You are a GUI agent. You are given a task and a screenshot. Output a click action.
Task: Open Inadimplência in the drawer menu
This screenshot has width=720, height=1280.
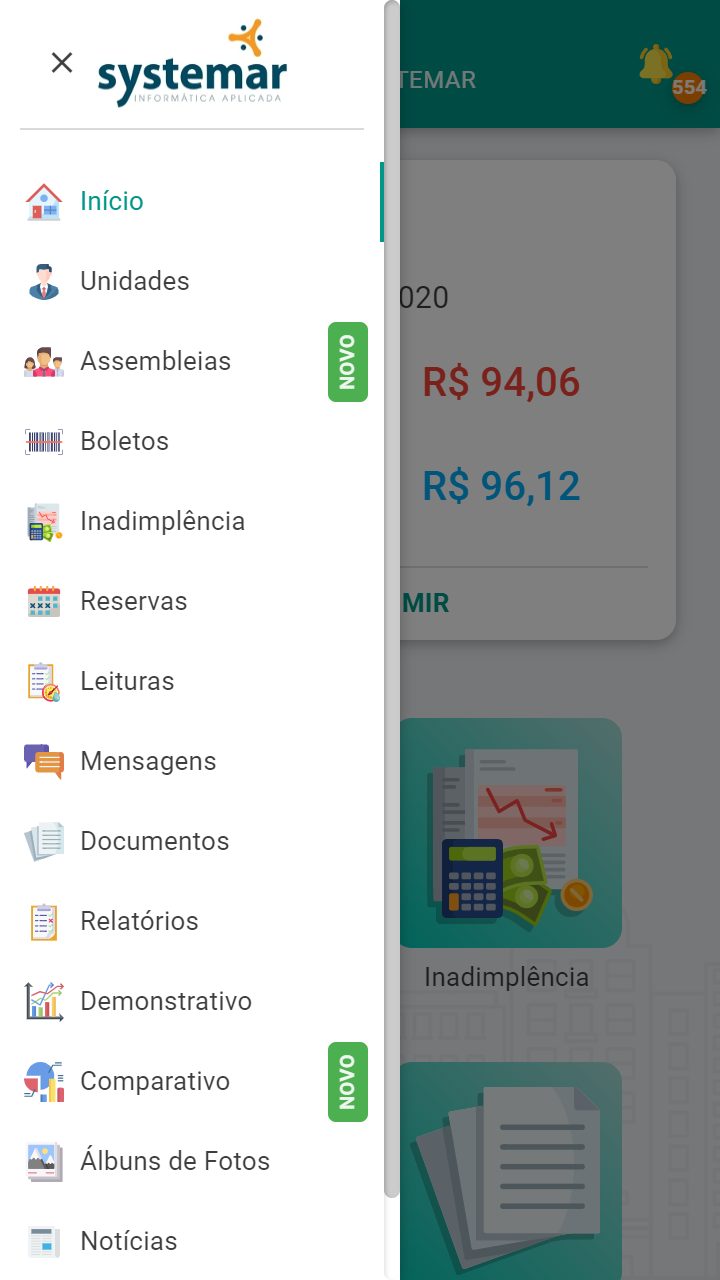pos(192,521)
